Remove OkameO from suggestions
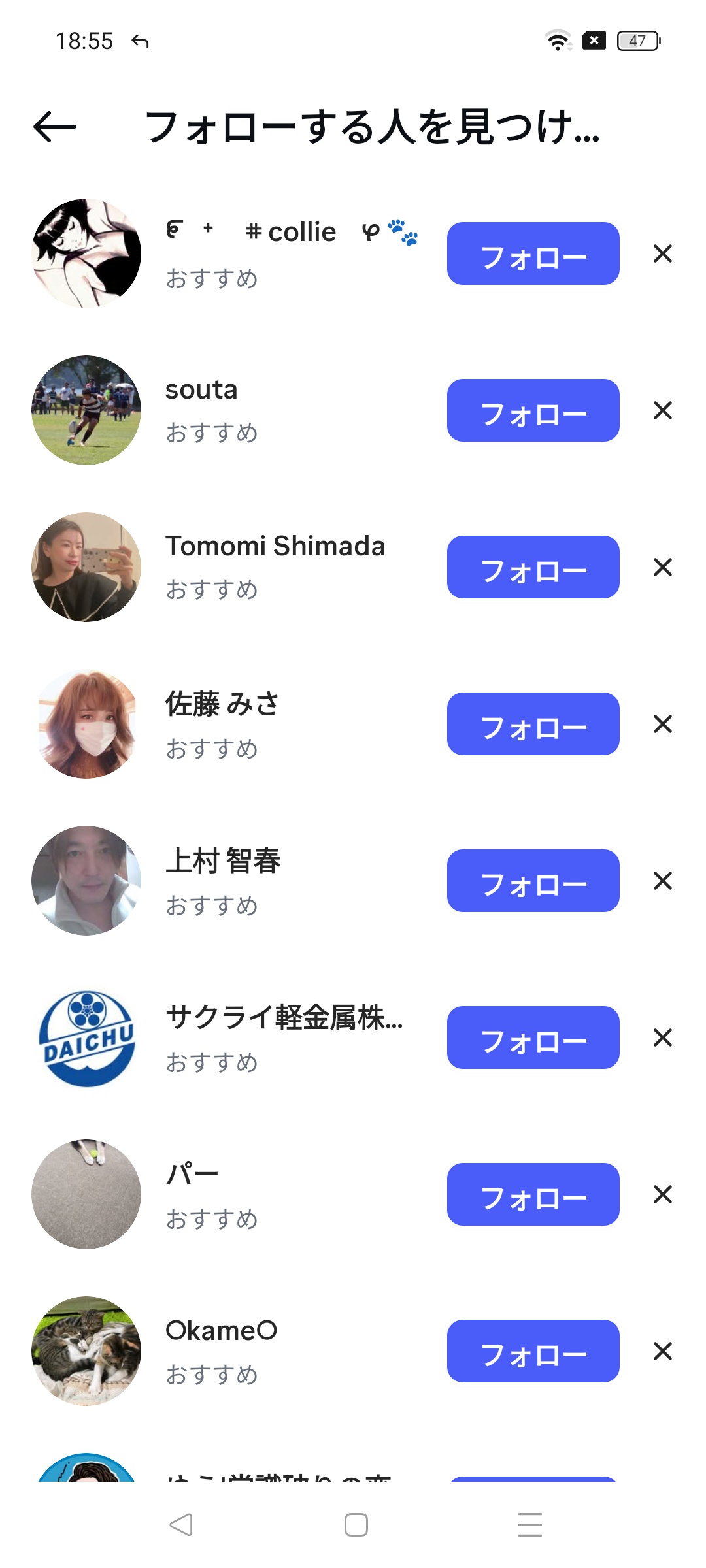 tap(663, 1351)
